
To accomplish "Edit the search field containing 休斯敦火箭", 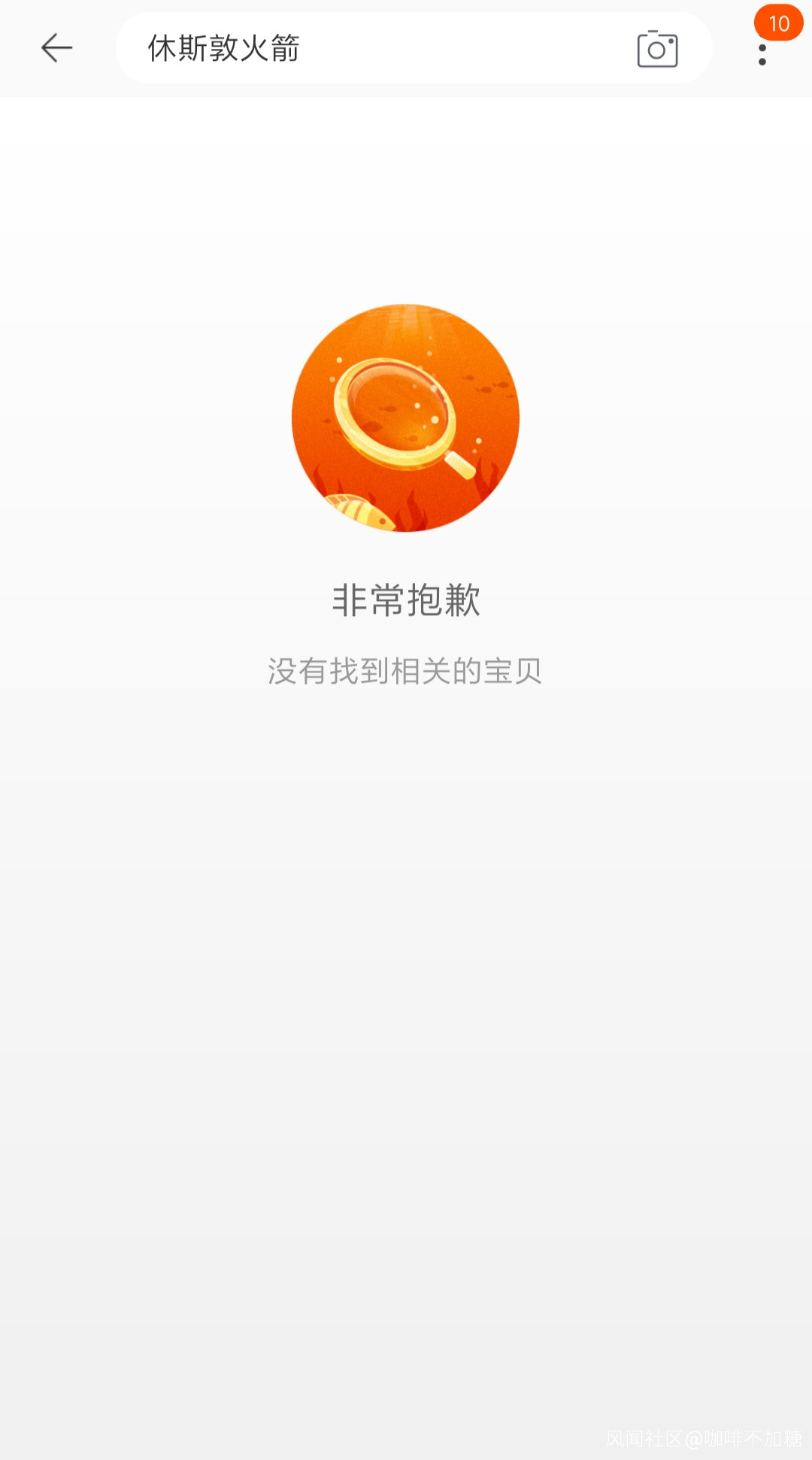I will coord(376,48).
